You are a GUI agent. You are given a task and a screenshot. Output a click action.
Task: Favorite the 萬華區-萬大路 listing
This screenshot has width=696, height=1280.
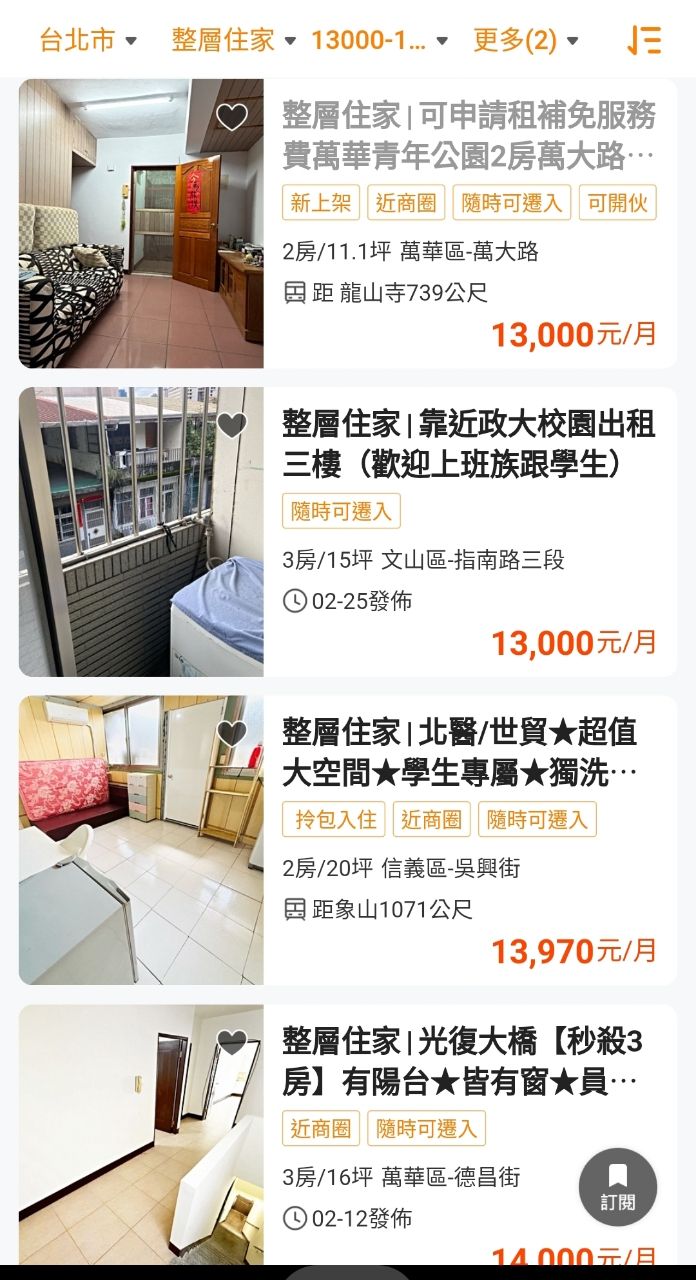(x=232, y=117)
